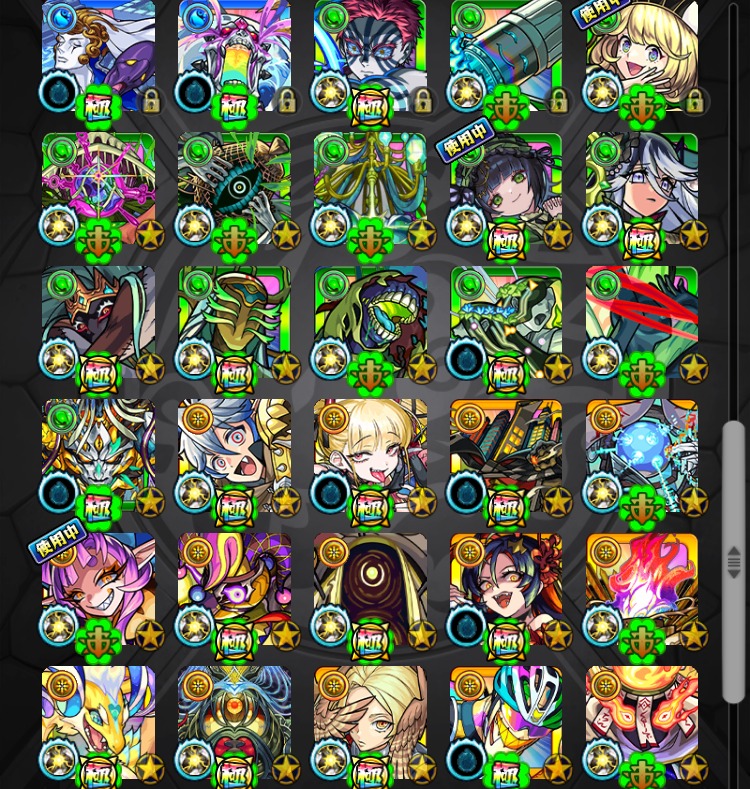The height and width of the screenshot is (789, 750).
Task: Select the black-haired green-eyed girl marked 使用中
Action: 506,190
